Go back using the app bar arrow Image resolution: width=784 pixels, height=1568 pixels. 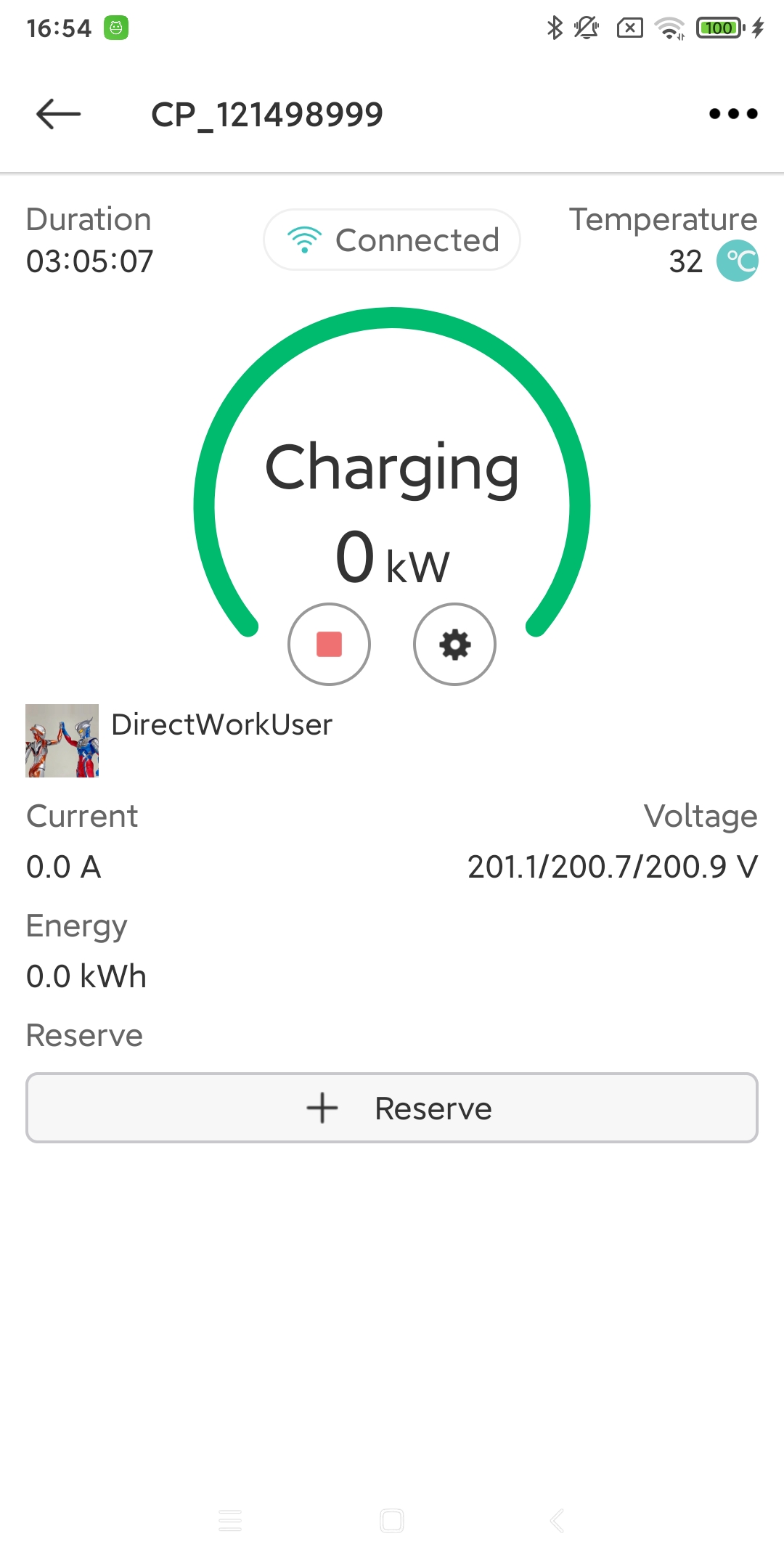point(58,114)
